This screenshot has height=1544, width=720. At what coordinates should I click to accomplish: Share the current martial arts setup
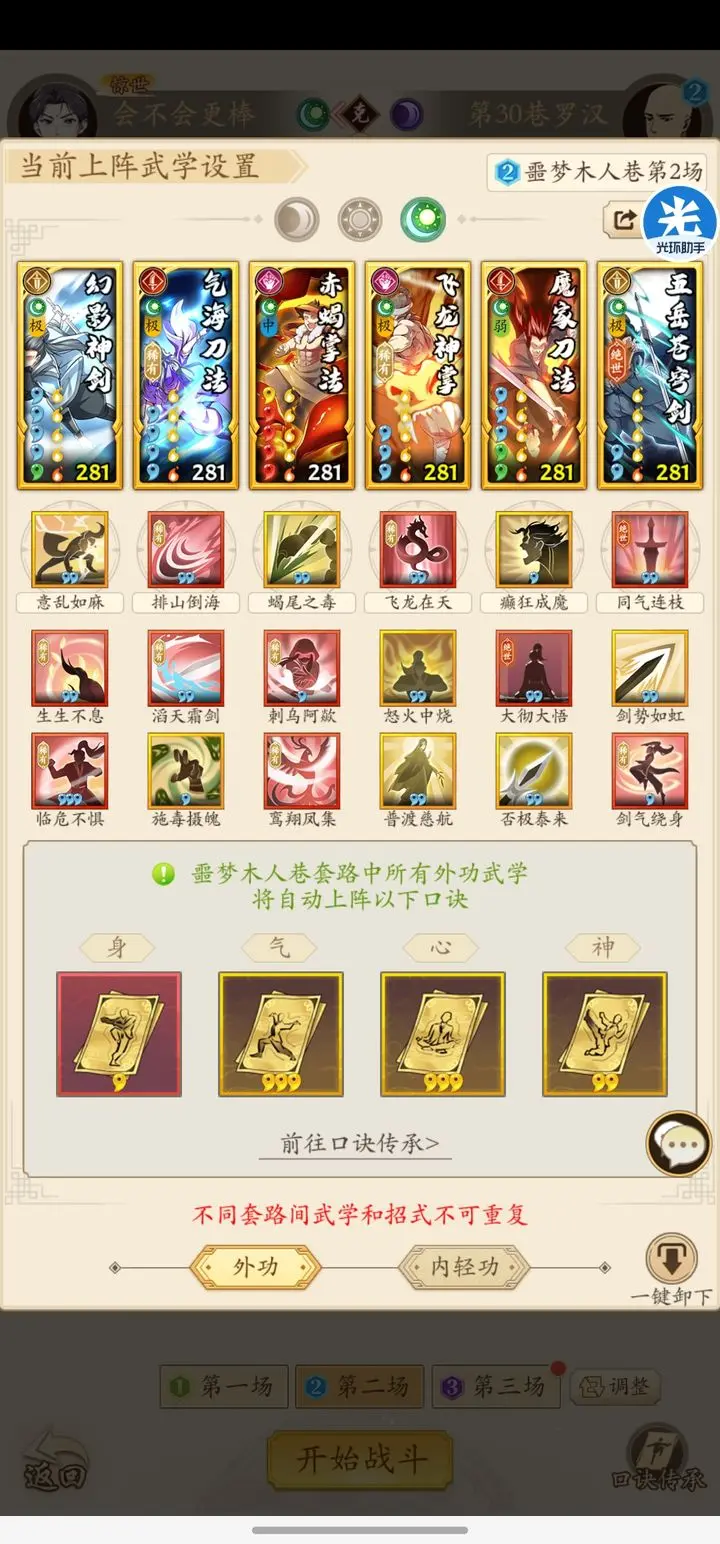click(x=624, y=220)
